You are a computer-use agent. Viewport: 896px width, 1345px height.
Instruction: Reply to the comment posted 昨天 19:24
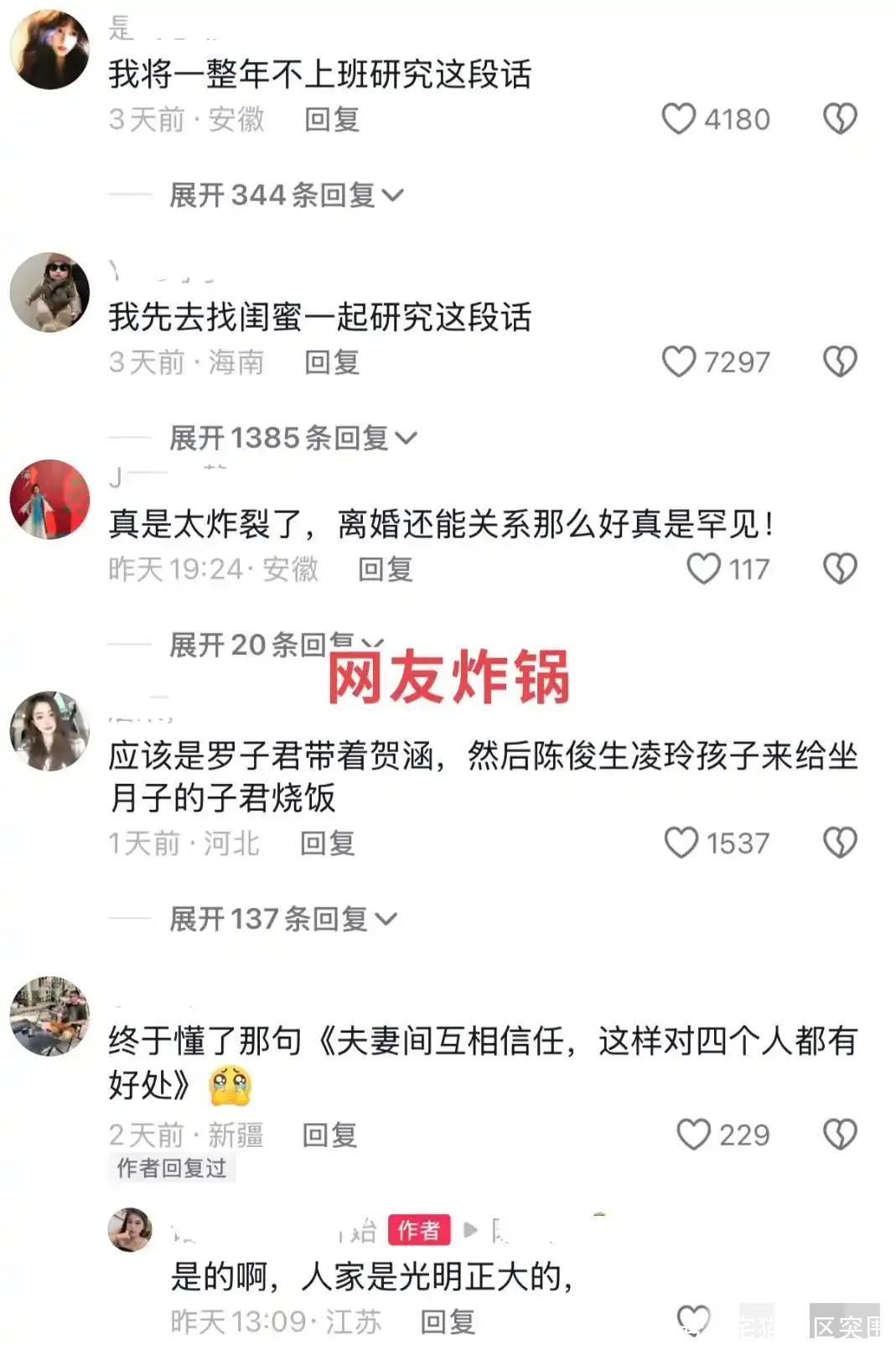[386, 569]
